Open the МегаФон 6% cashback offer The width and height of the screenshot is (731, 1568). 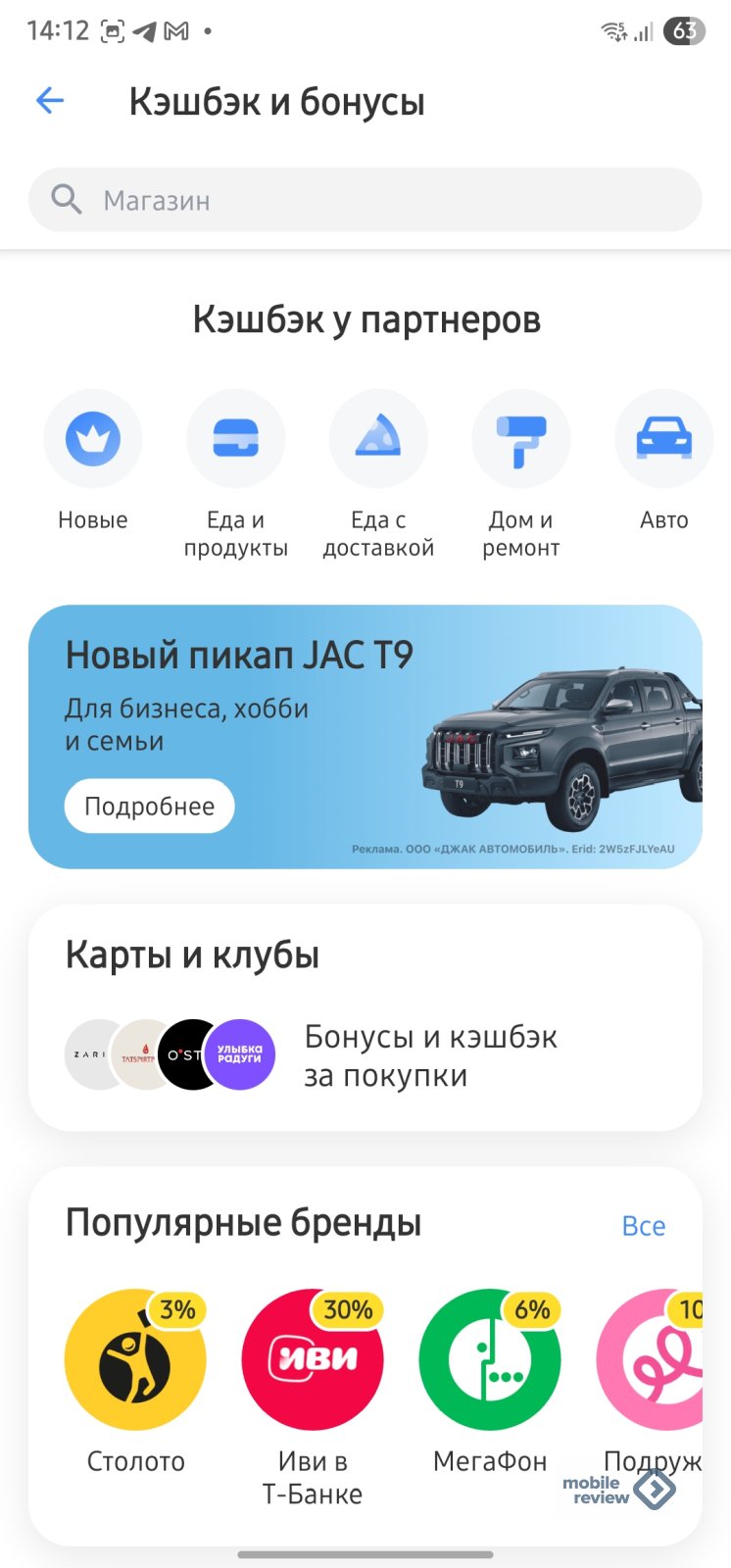(x=489, y=1360)
